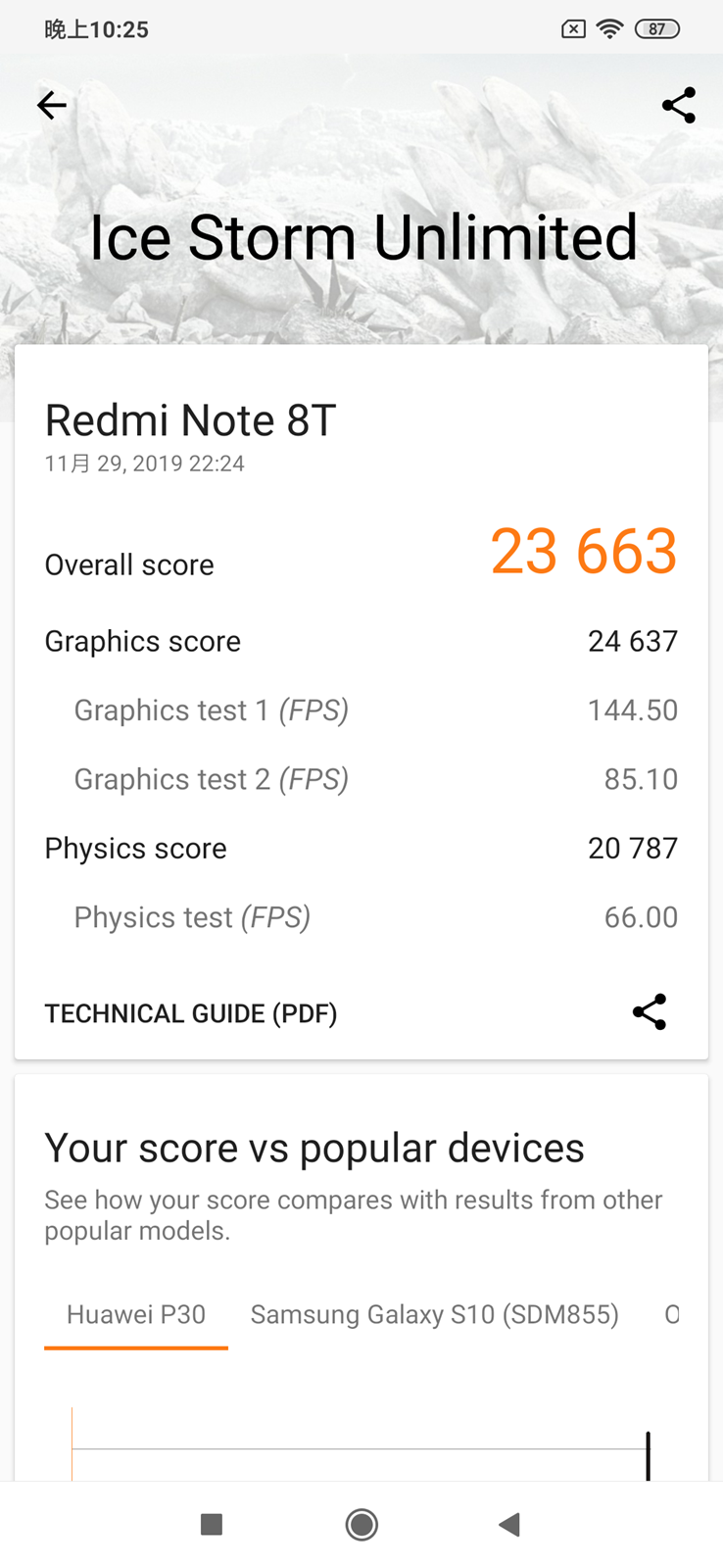The height and width of the screenshot is (1568, 723).
Task: Select the Huawei P30 comparison tab
Action: [x=136, y=1314]
